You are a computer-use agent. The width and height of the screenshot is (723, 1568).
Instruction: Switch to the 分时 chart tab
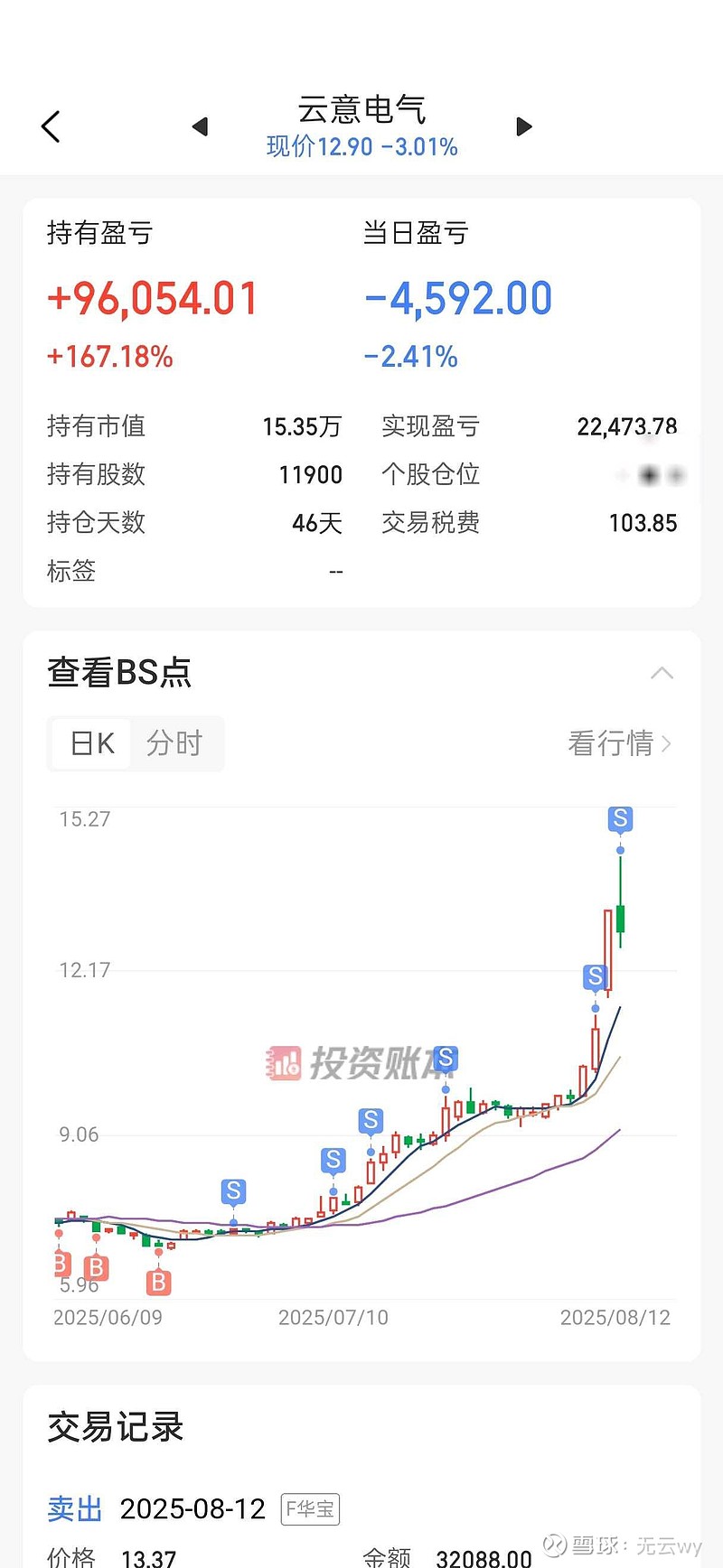click(174, 743)
